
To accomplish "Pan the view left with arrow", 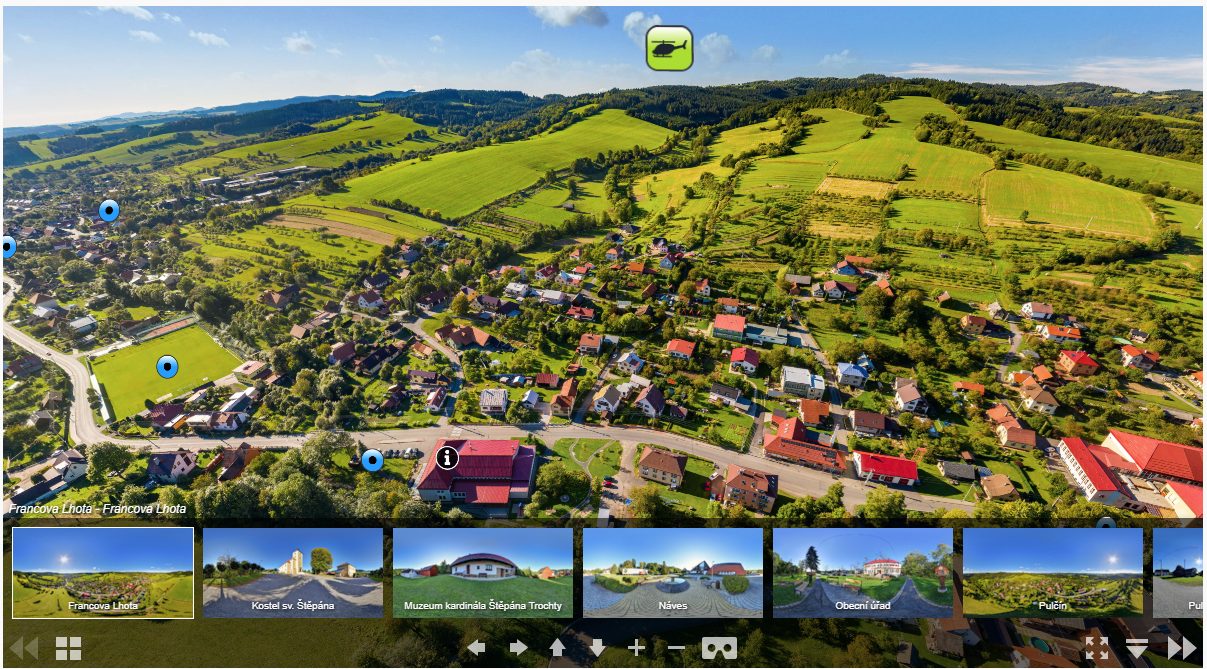I will pyautogui.click(x=476, y=648).
